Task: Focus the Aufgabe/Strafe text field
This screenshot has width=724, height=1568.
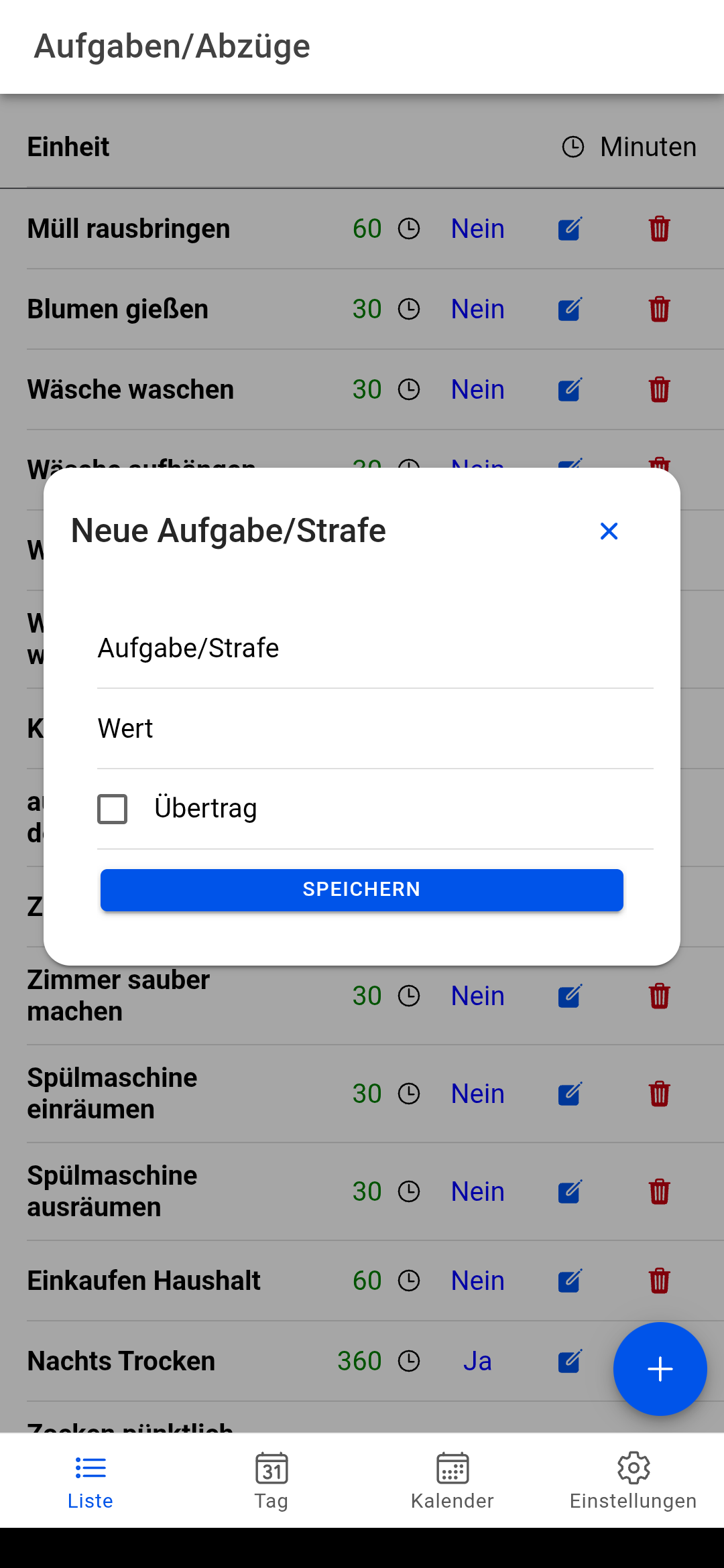Action: (x=375, y=649)
